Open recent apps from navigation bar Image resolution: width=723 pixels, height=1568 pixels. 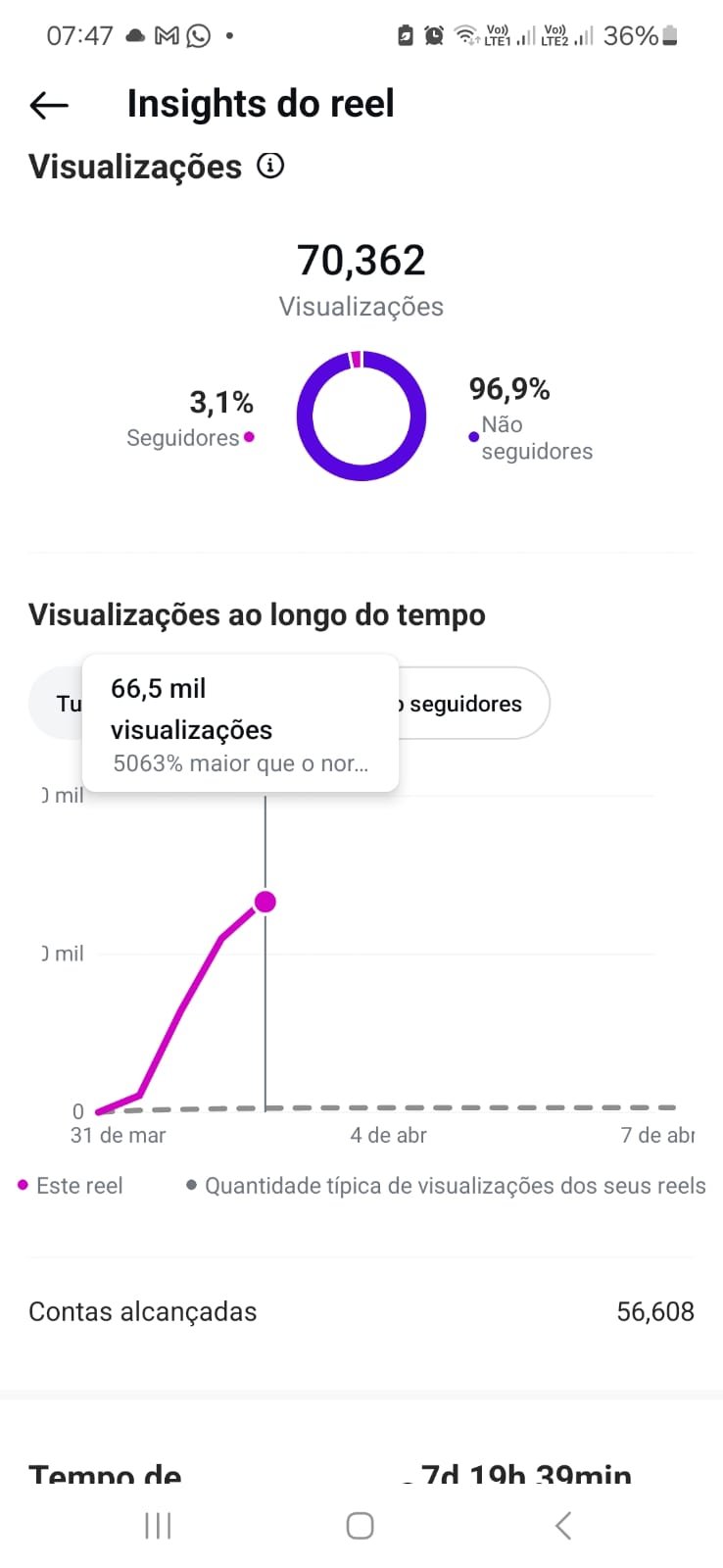(158, 1525)
